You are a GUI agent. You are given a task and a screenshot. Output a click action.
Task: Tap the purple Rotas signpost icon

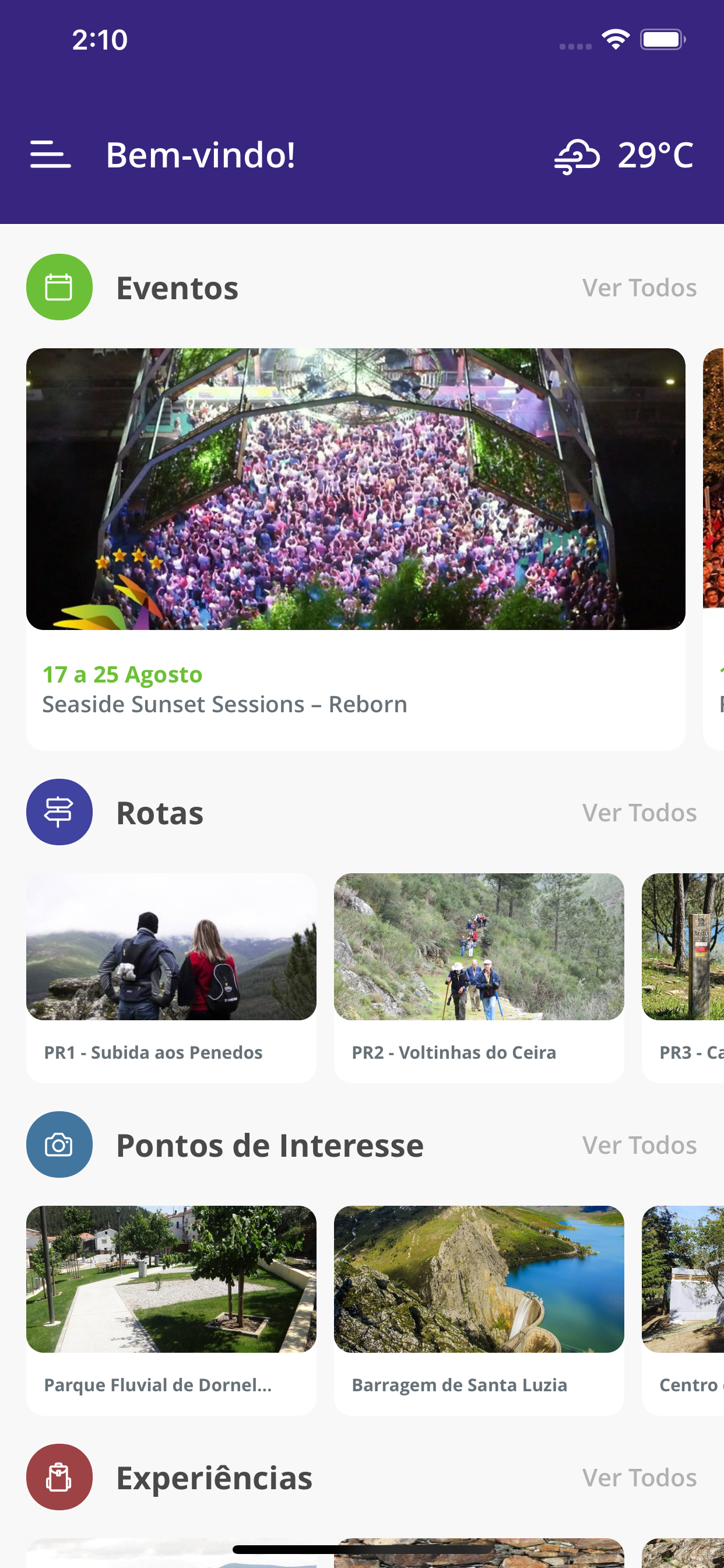[59, 812]
